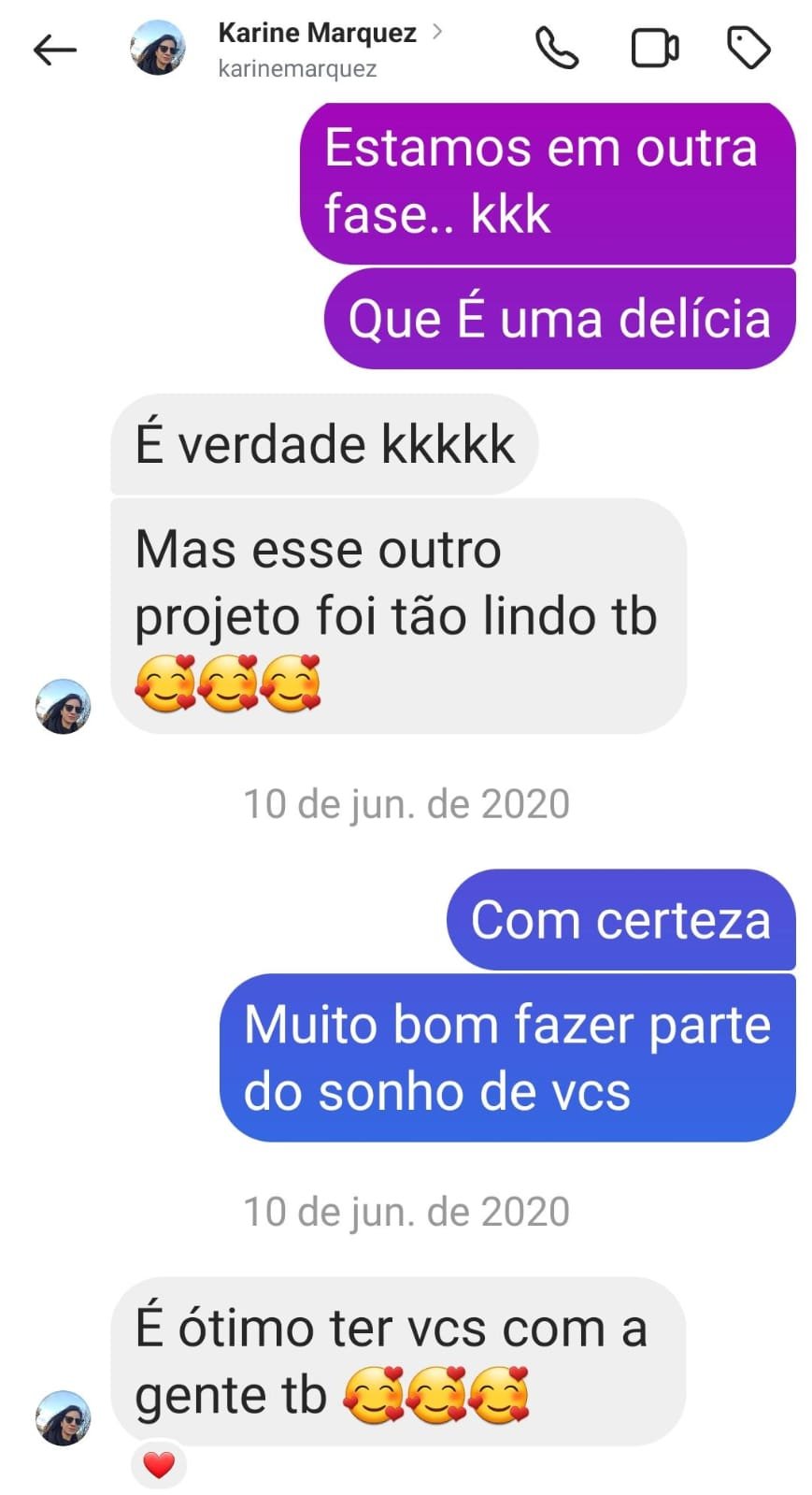Open Karine Marquez's profile from the header name

click(x=318, y=34)
